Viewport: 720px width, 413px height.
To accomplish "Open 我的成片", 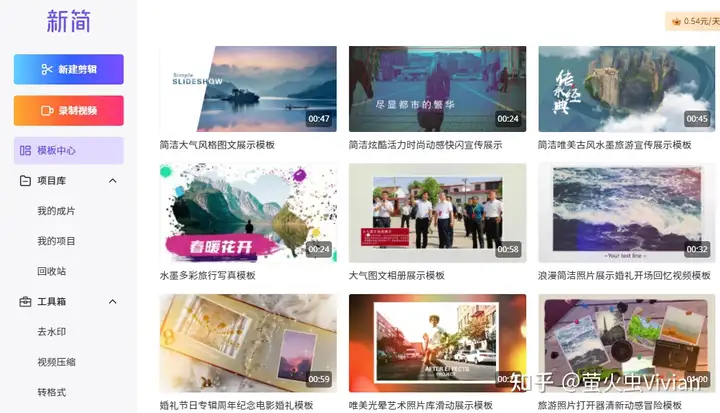I will (x=56, y=211).
